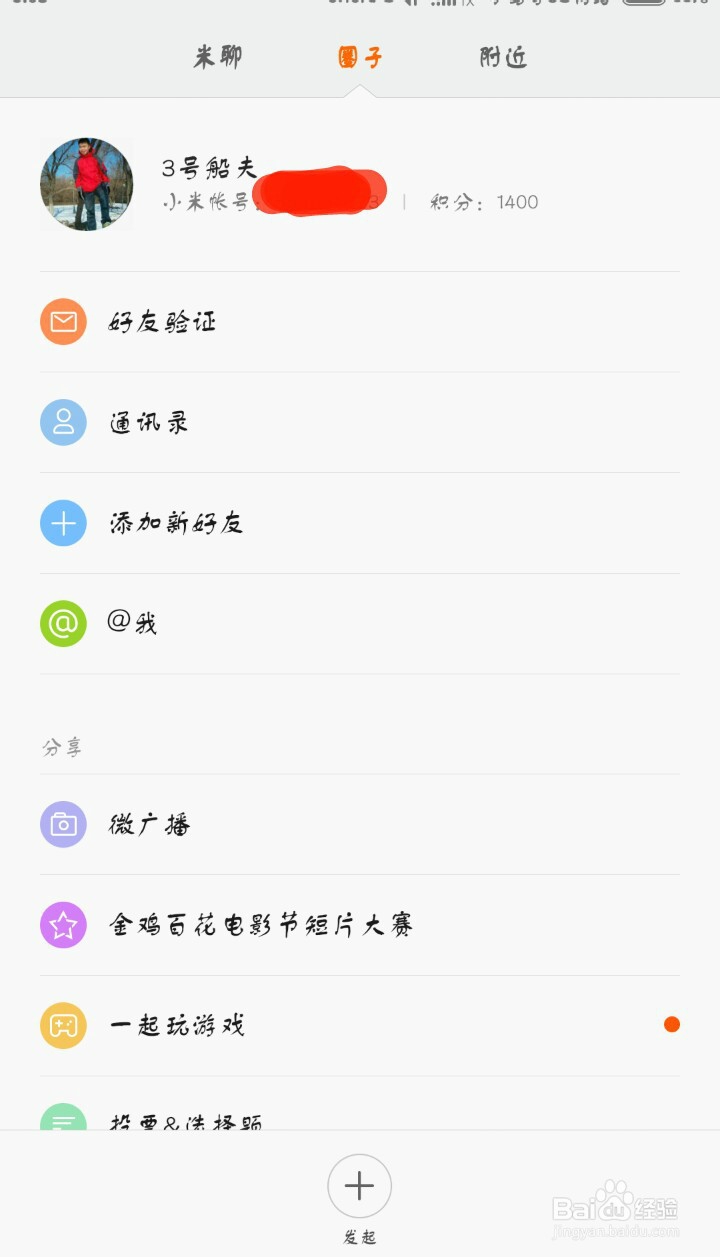720x1257 pixels.
Task: Switch to the 米聊 tab
Action: tap(218, 57)
